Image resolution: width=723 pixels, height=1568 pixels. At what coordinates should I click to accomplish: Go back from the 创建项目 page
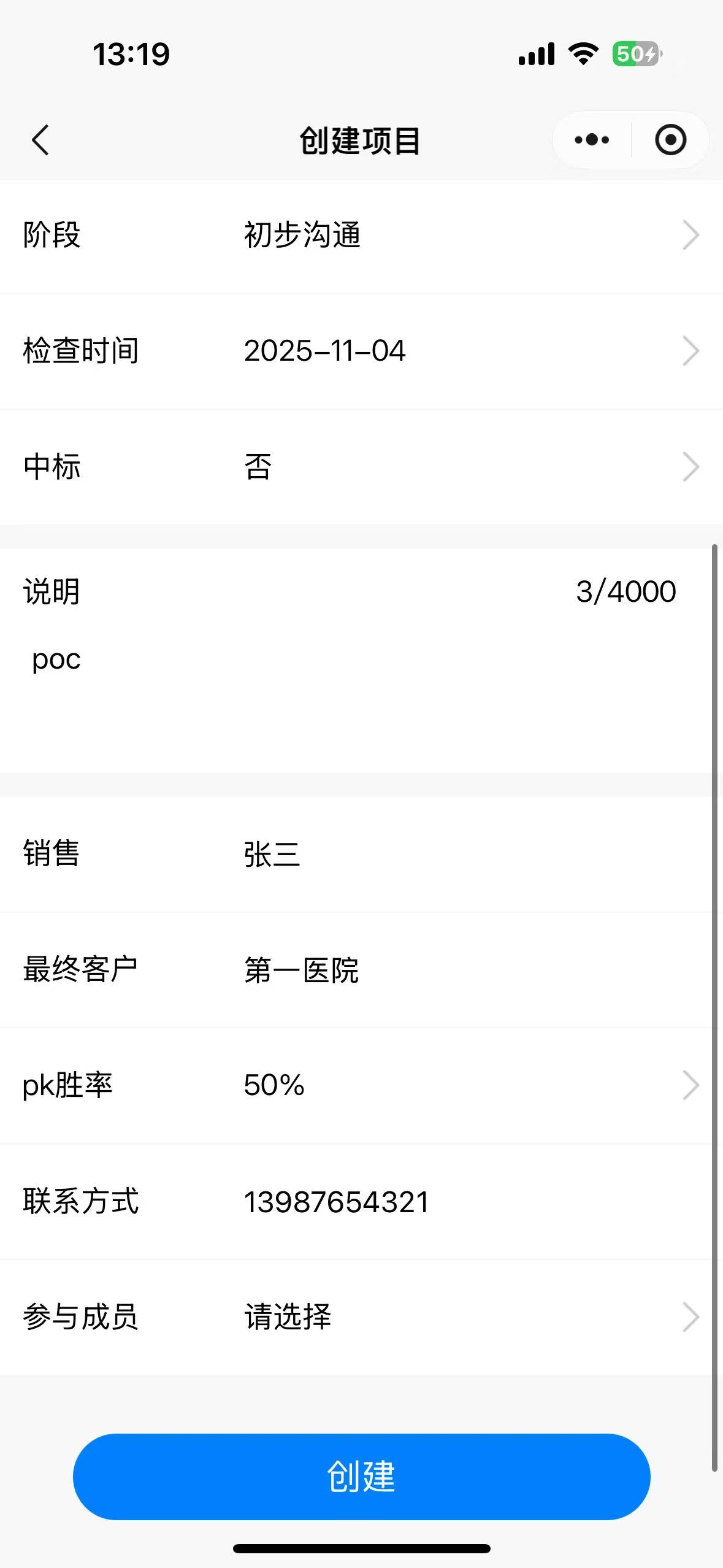[x=40, y=140]
